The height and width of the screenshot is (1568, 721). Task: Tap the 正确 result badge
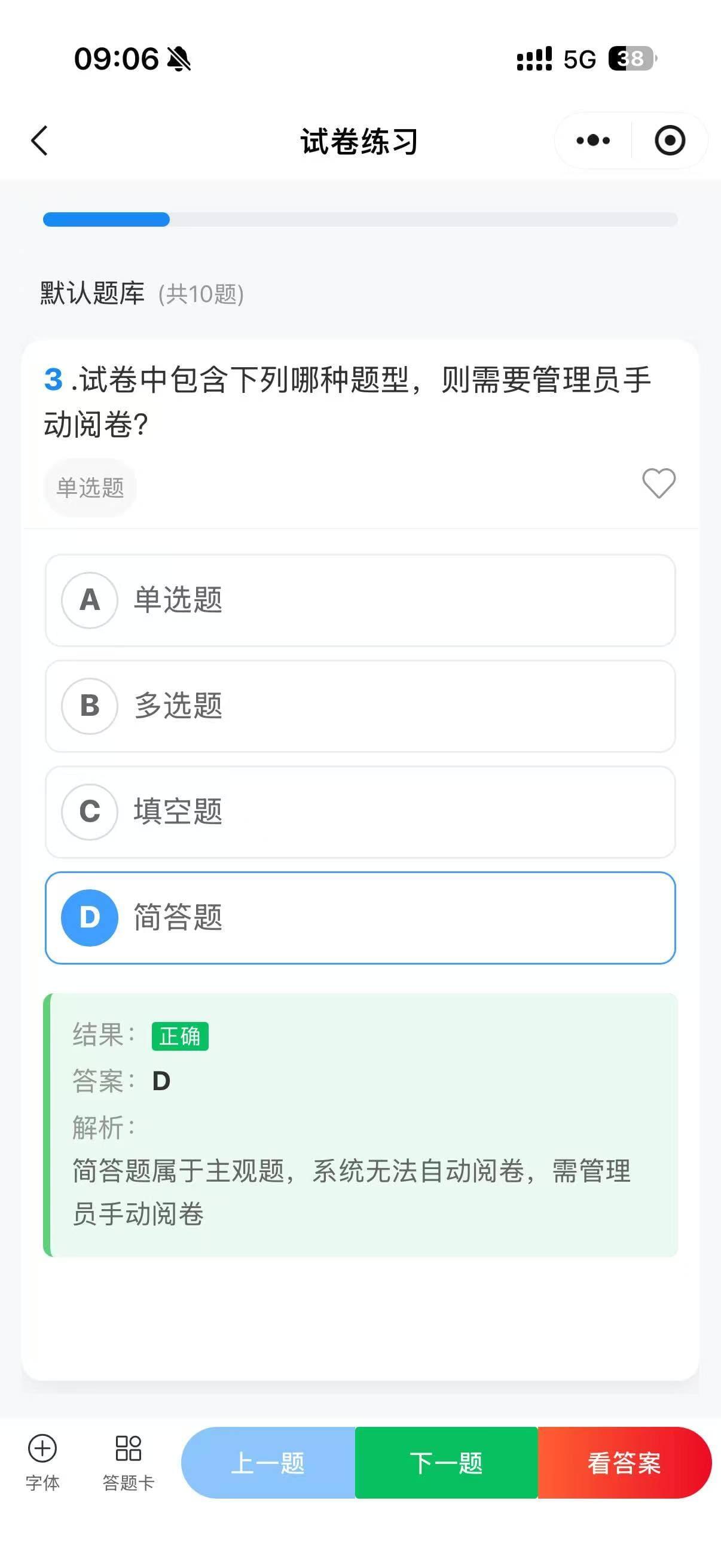(x=179, y=1036)
